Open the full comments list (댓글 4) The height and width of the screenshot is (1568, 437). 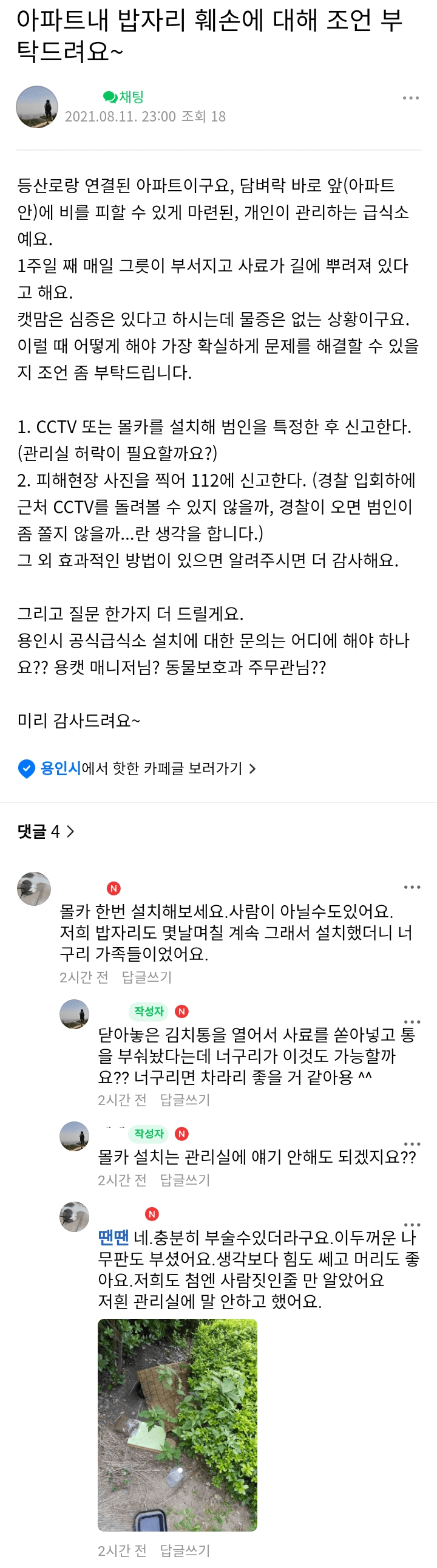[x=46, y=832]
